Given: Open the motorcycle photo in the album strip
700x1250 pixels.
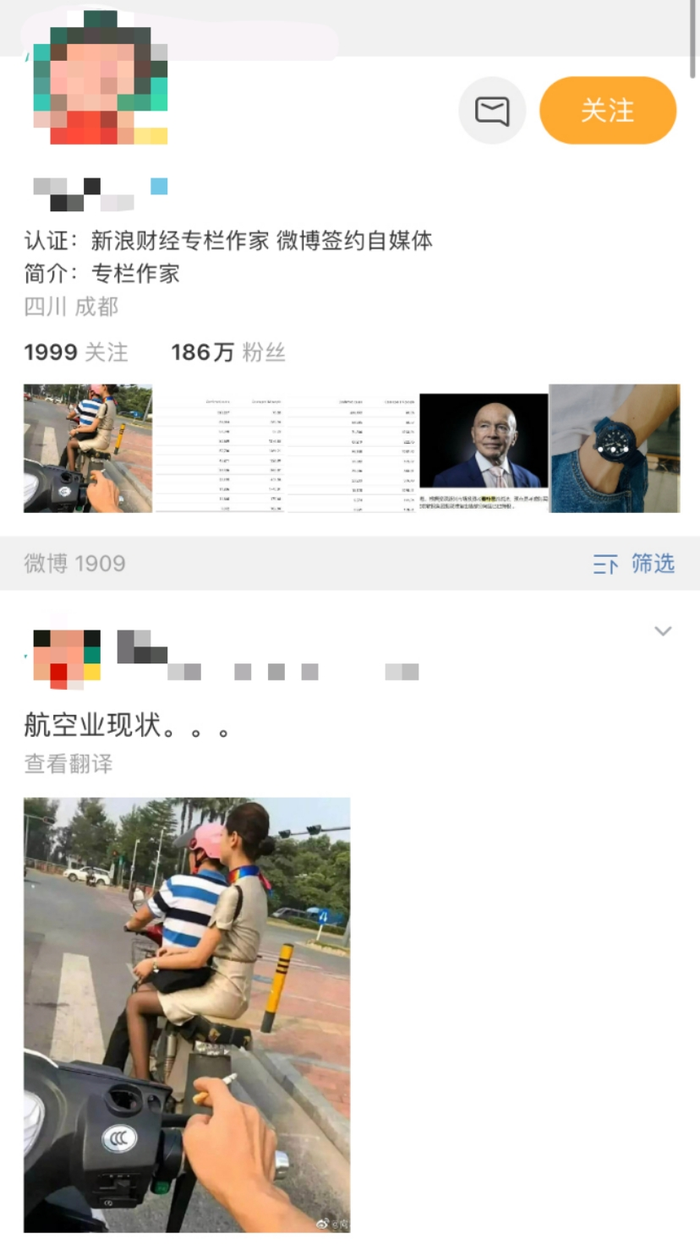Looking at the screenshot, I should (x=88, y=448).
